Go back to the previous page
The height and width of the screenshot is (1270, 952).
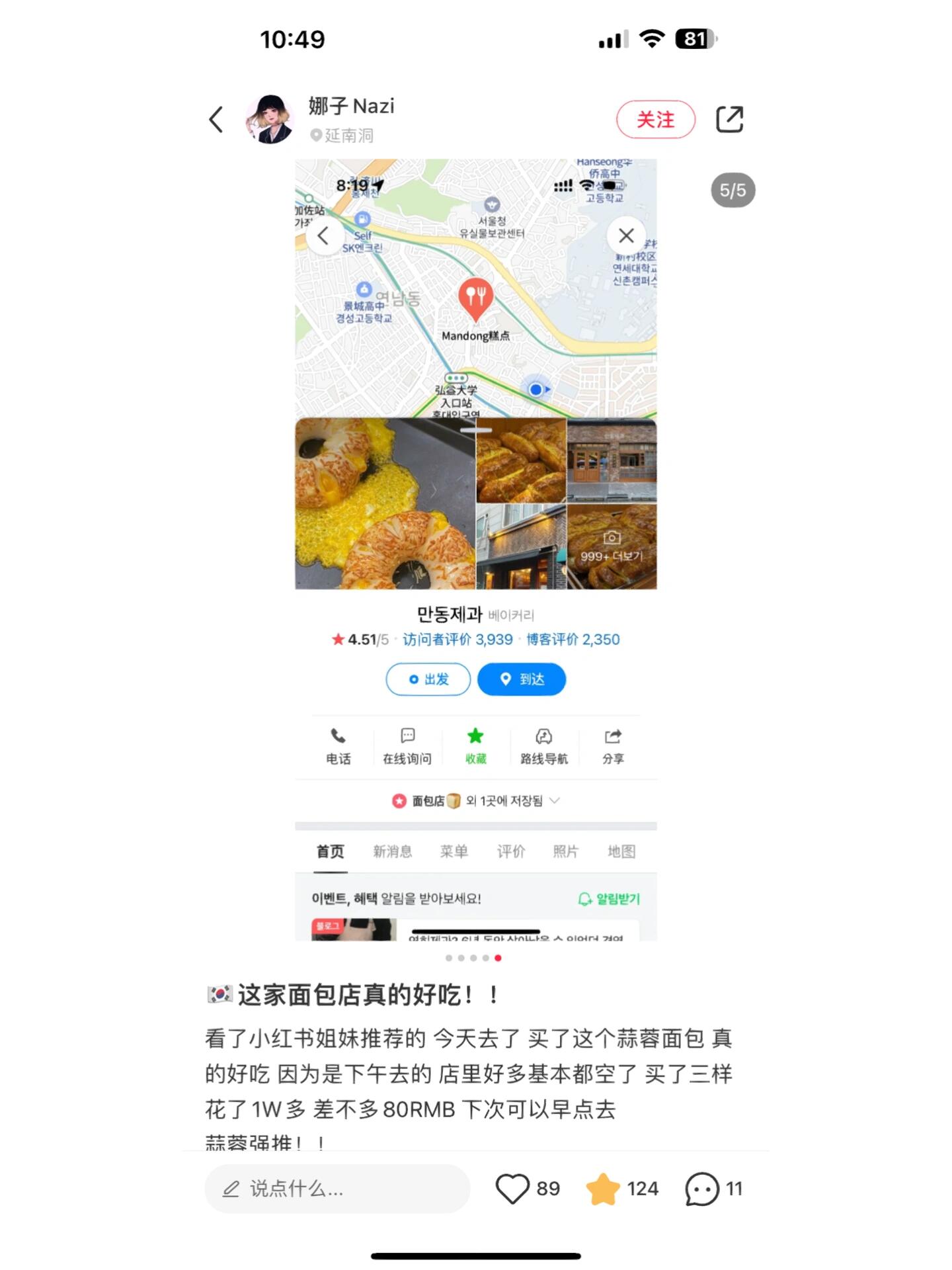tap(216, 120)
